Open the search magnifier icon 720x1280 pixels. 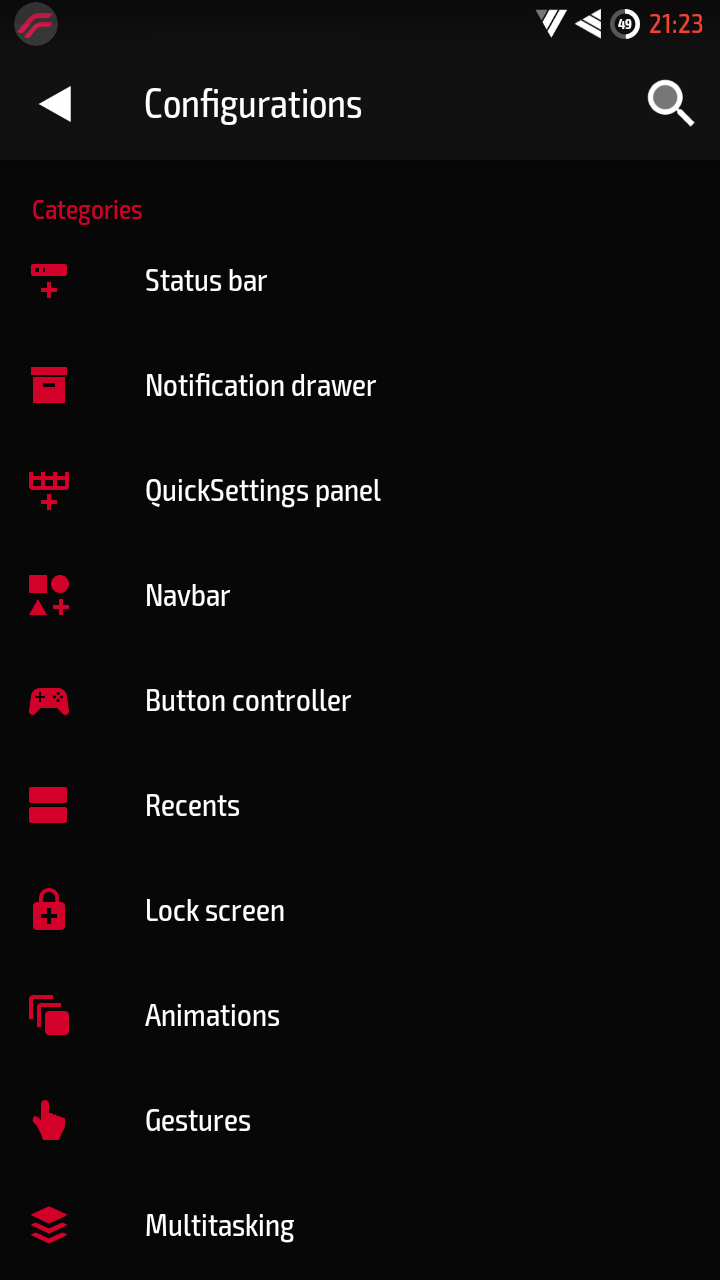pos(669,104)
